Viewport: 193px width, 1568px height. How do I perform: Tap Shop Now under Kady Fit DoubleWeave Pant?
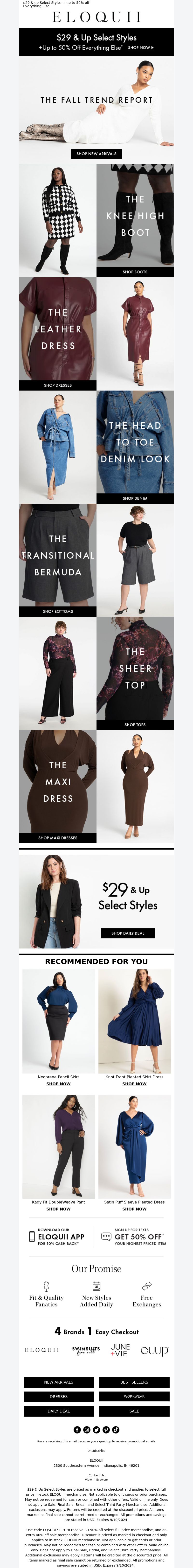pyautogui.click(x=58, y=1209)
